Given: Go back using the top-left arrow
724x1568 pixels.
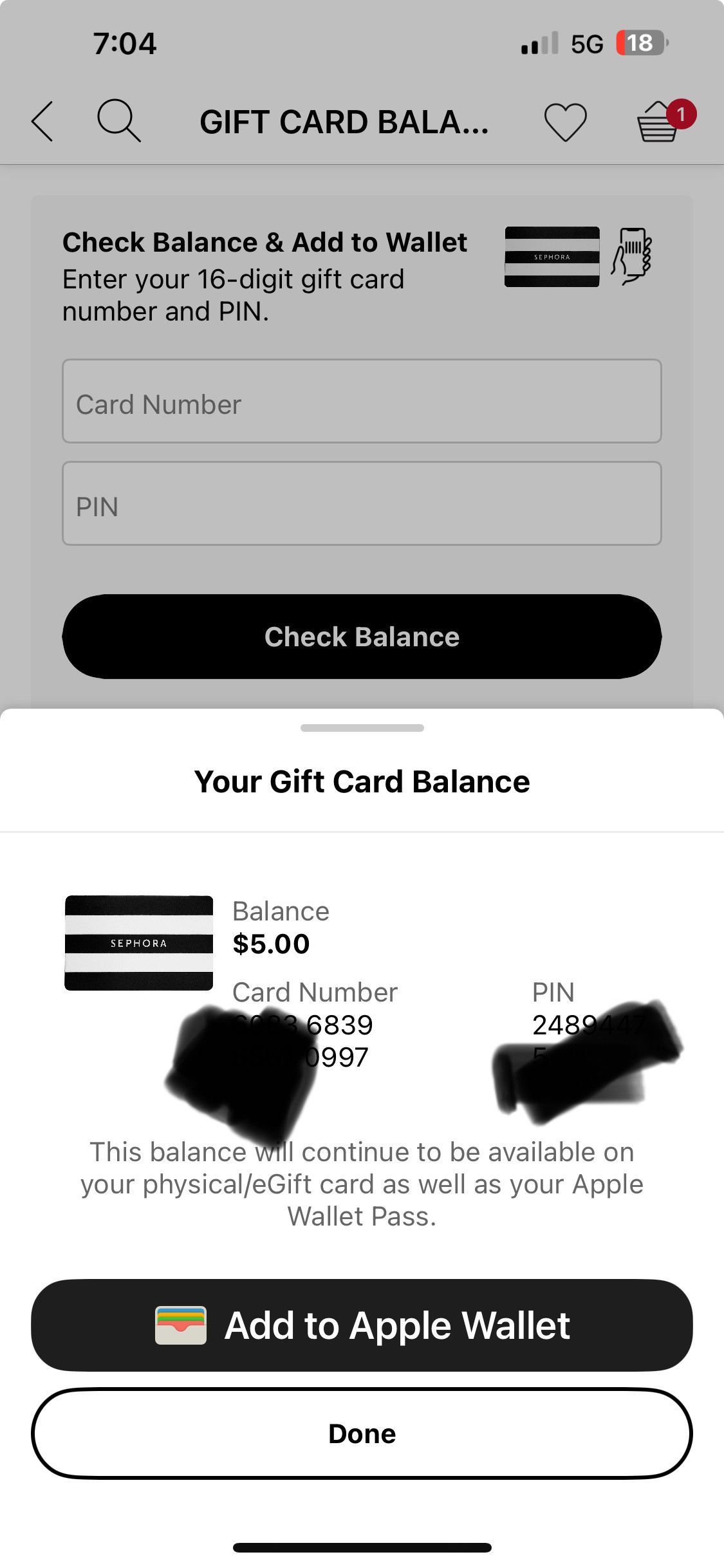Looking at the screenshot, I should click(42, 121).
